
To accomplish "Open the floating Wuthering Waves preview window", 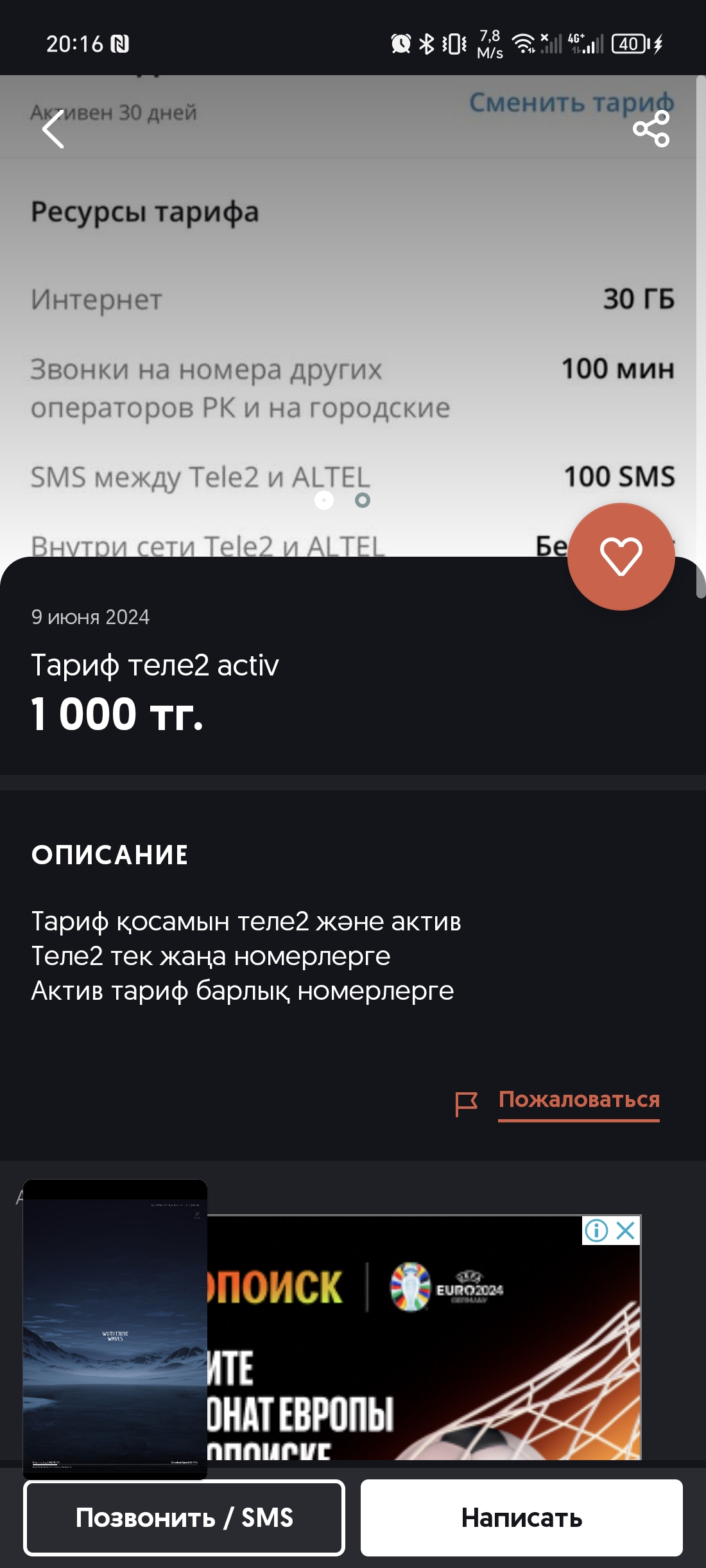I will 116,1329.
